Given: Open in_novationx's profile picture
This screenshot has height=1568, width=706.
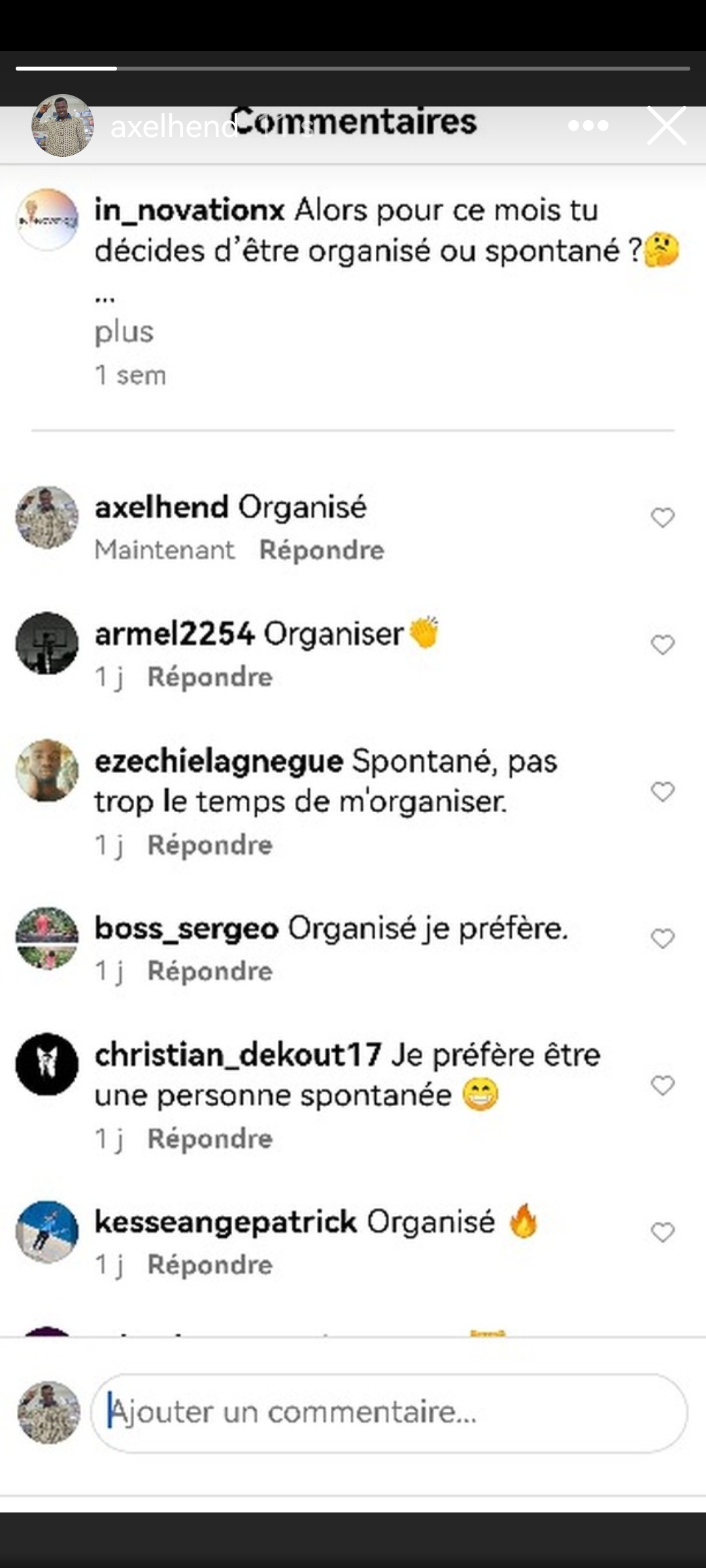Looking at the screenshot, I should [47, 220].
